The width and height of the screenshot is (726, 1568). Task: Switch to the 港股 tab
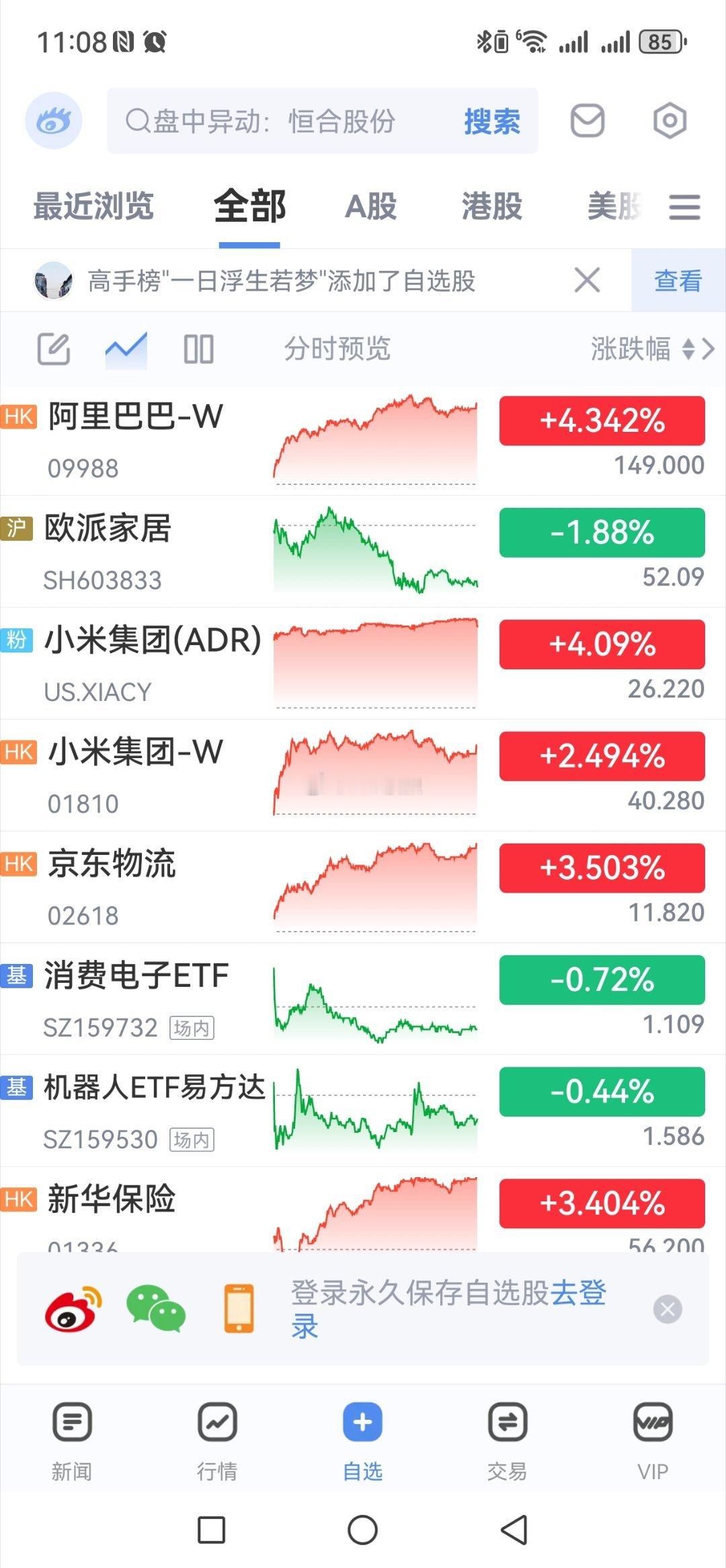tap(491, 206)
